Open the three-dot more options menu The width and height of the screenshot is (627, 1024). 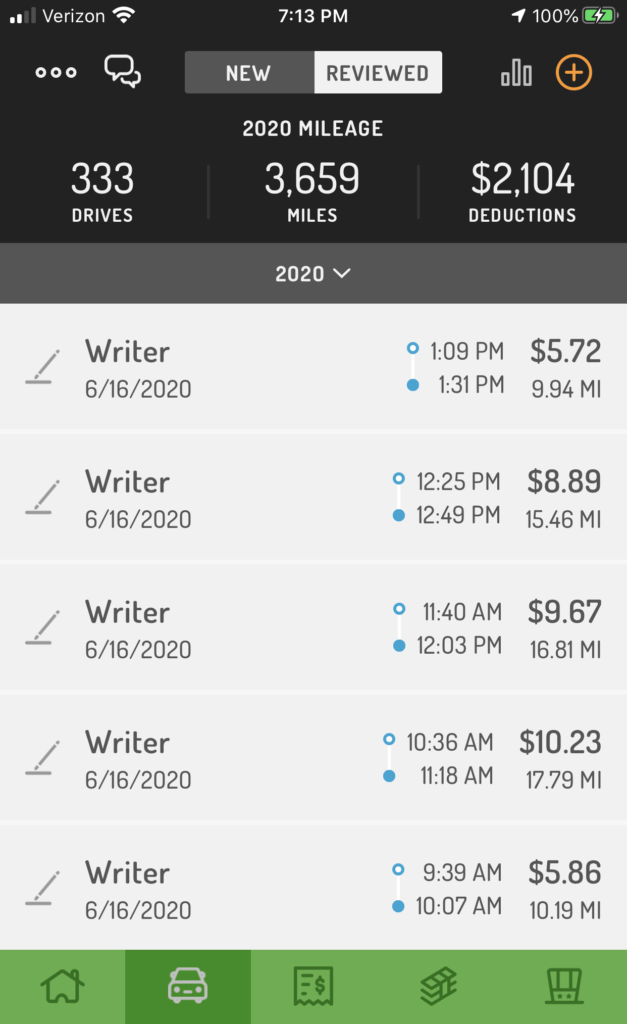coord(56,72)
